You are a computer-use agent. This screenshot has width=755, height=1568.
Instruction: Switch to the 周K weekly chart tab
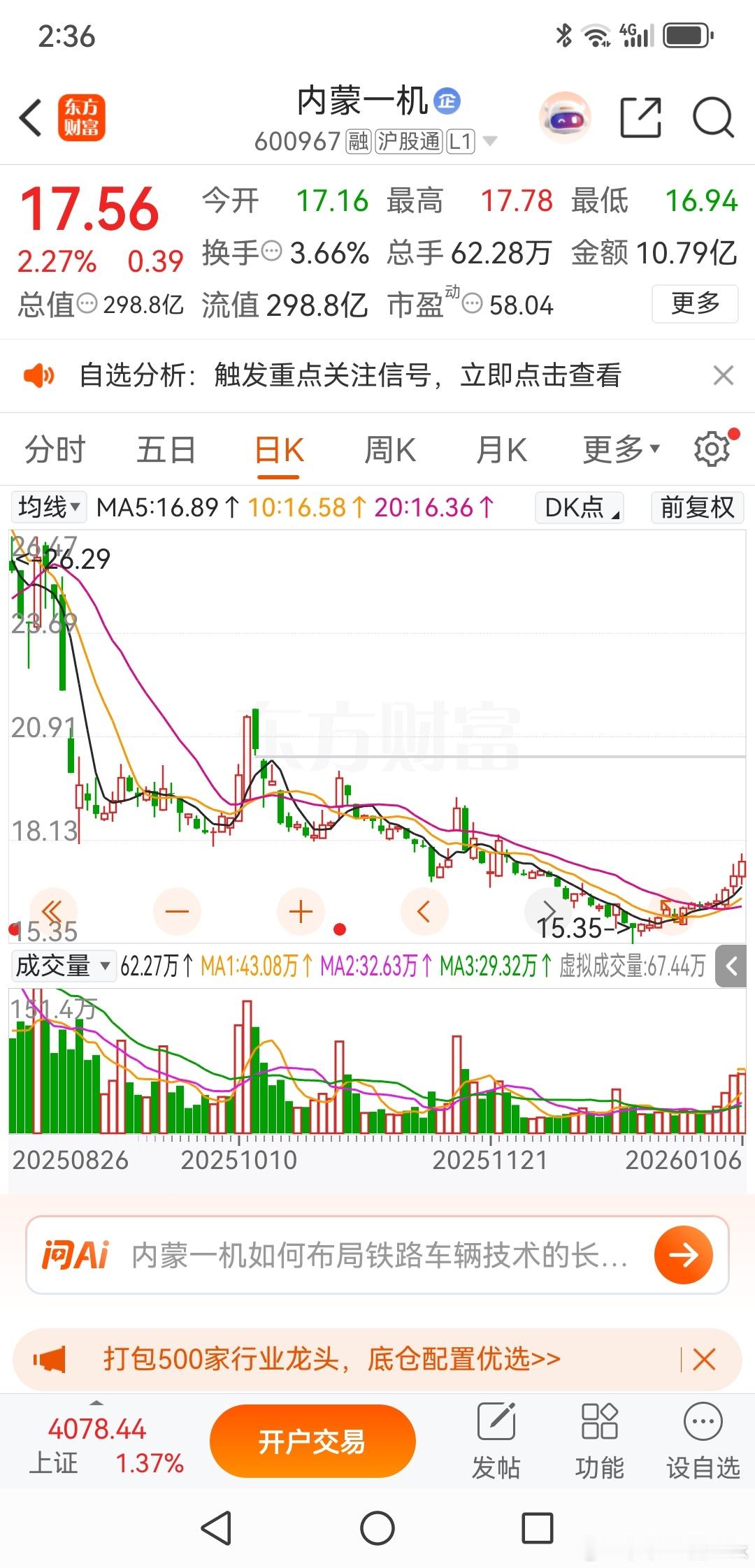(389, 448)
